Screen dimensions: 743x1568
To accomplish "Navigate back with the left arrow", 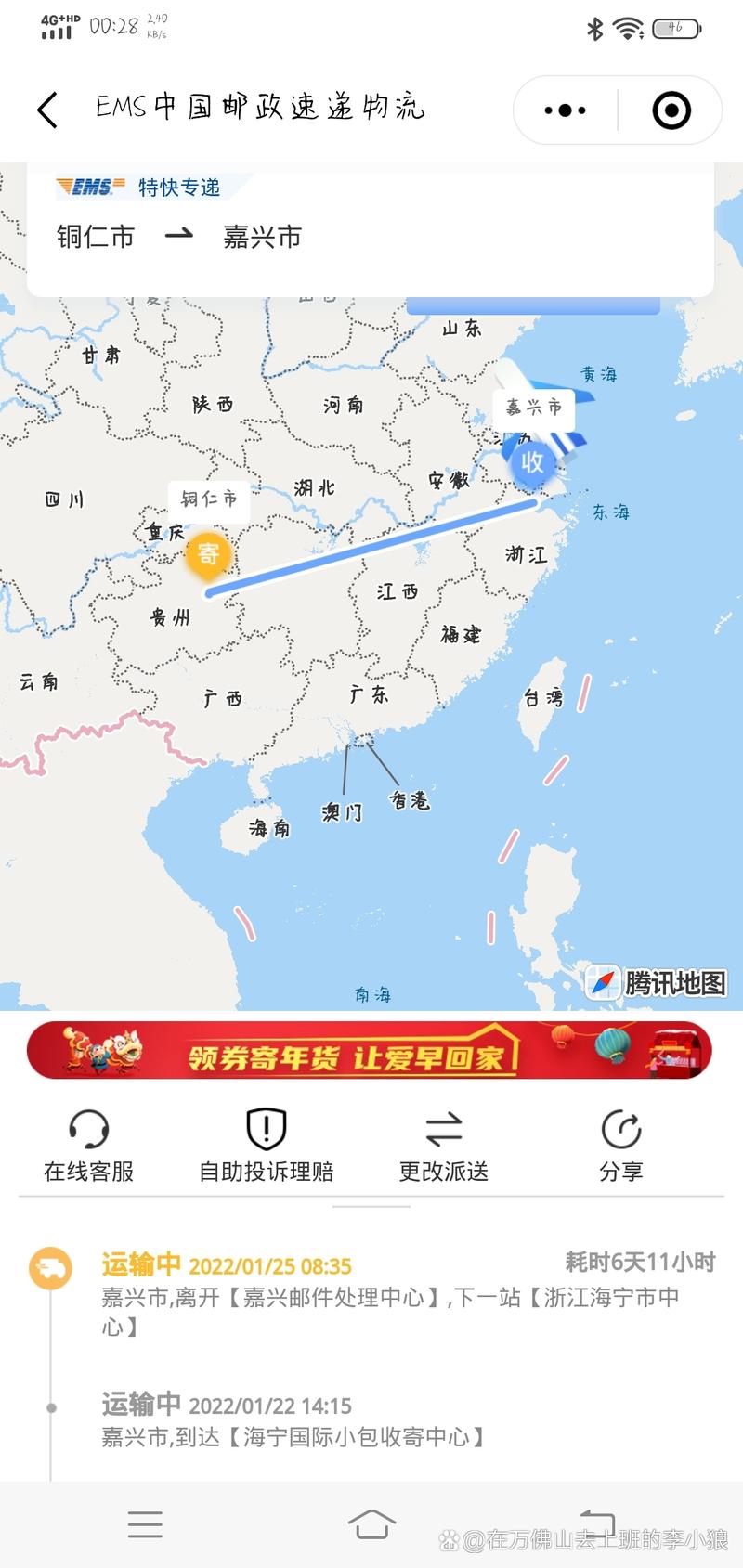I will pos(46,110).
